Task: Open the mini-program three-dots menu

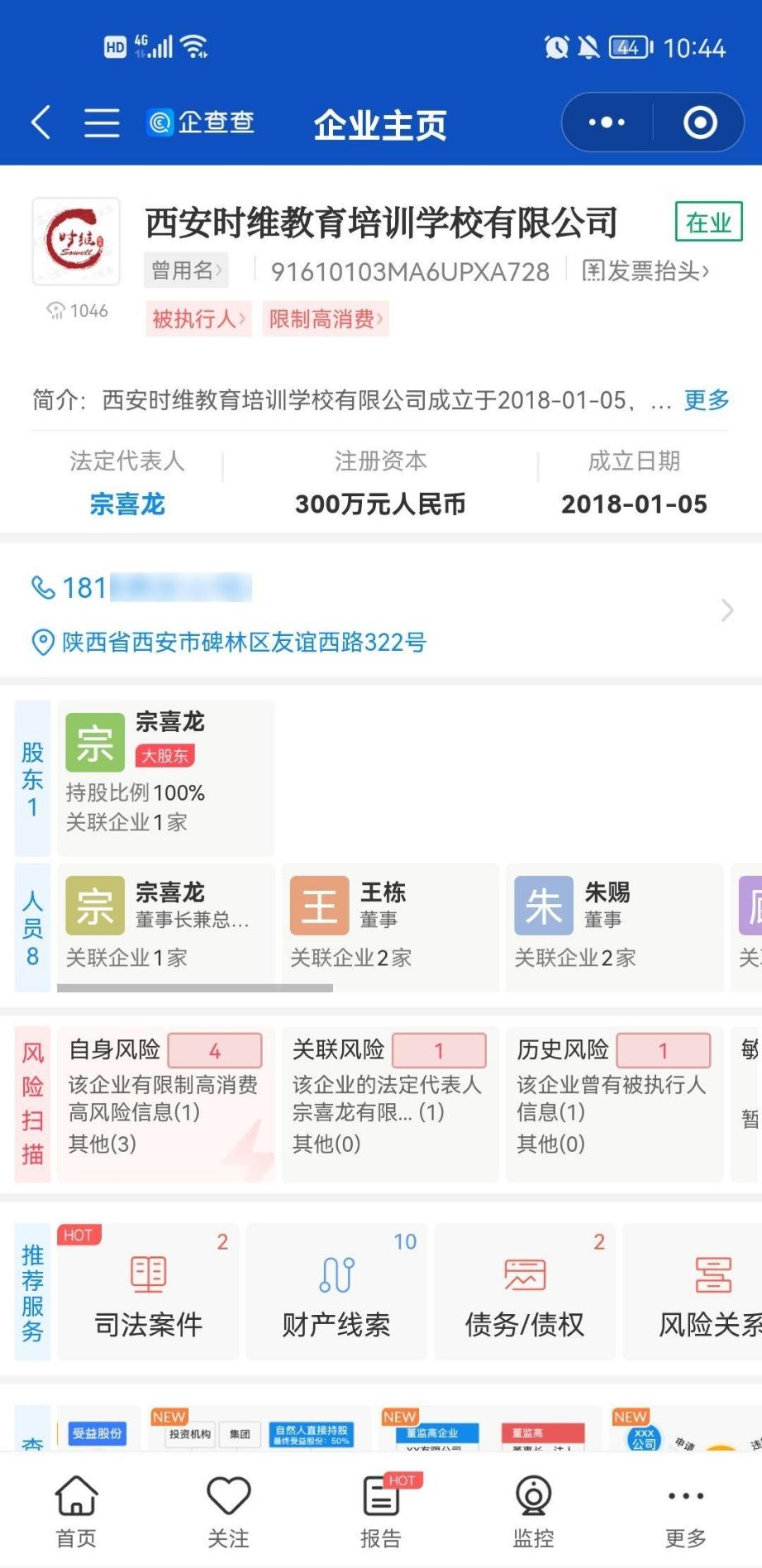Action: pyautogui.click(x=607, y=122)
